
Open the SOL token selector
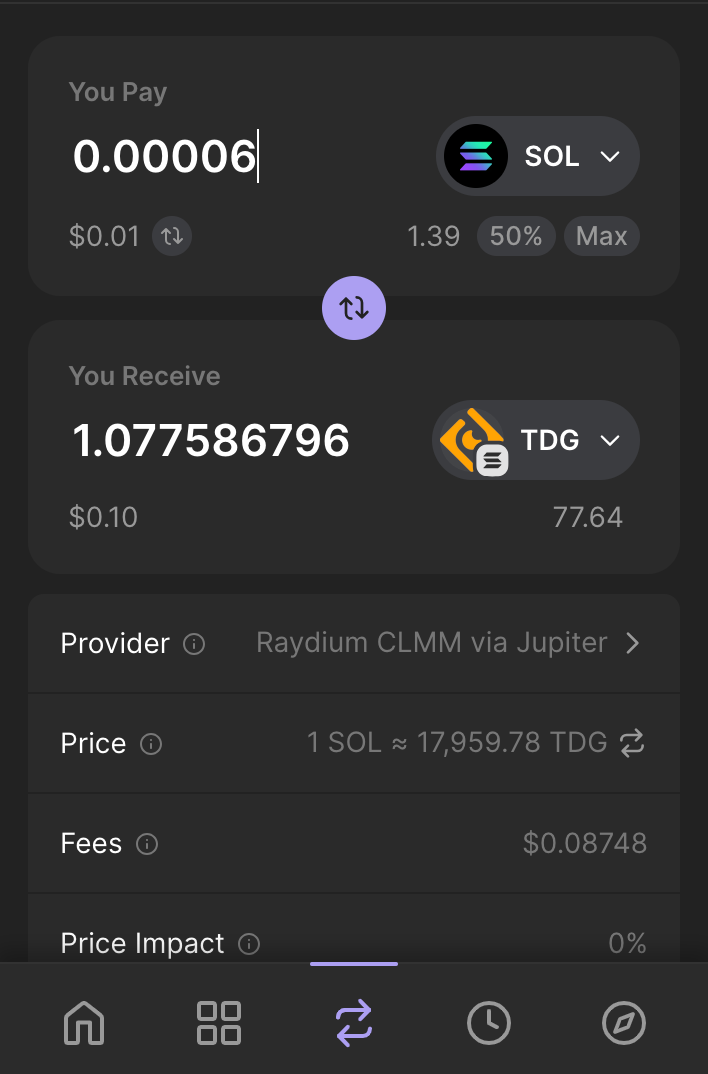coord(538,157)
